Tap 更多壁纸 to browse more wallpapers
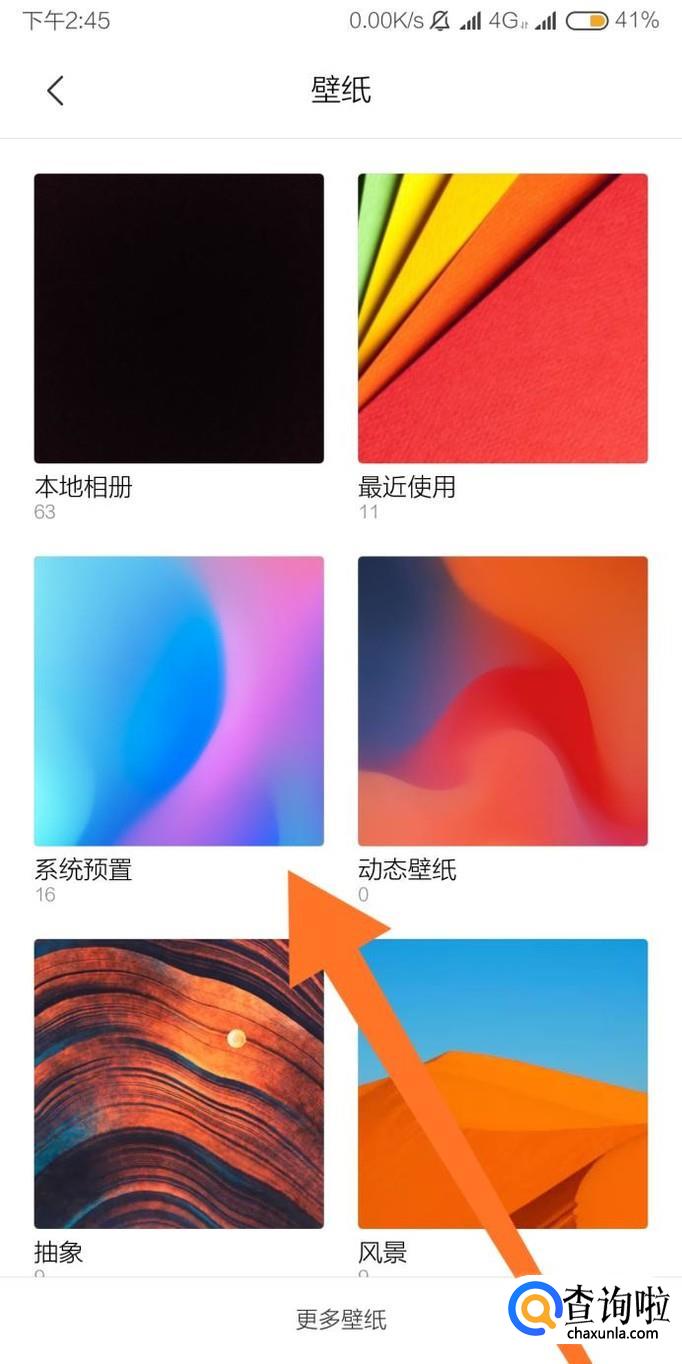Viewport: 682px width, 1364px height. tap(340, 1319)
